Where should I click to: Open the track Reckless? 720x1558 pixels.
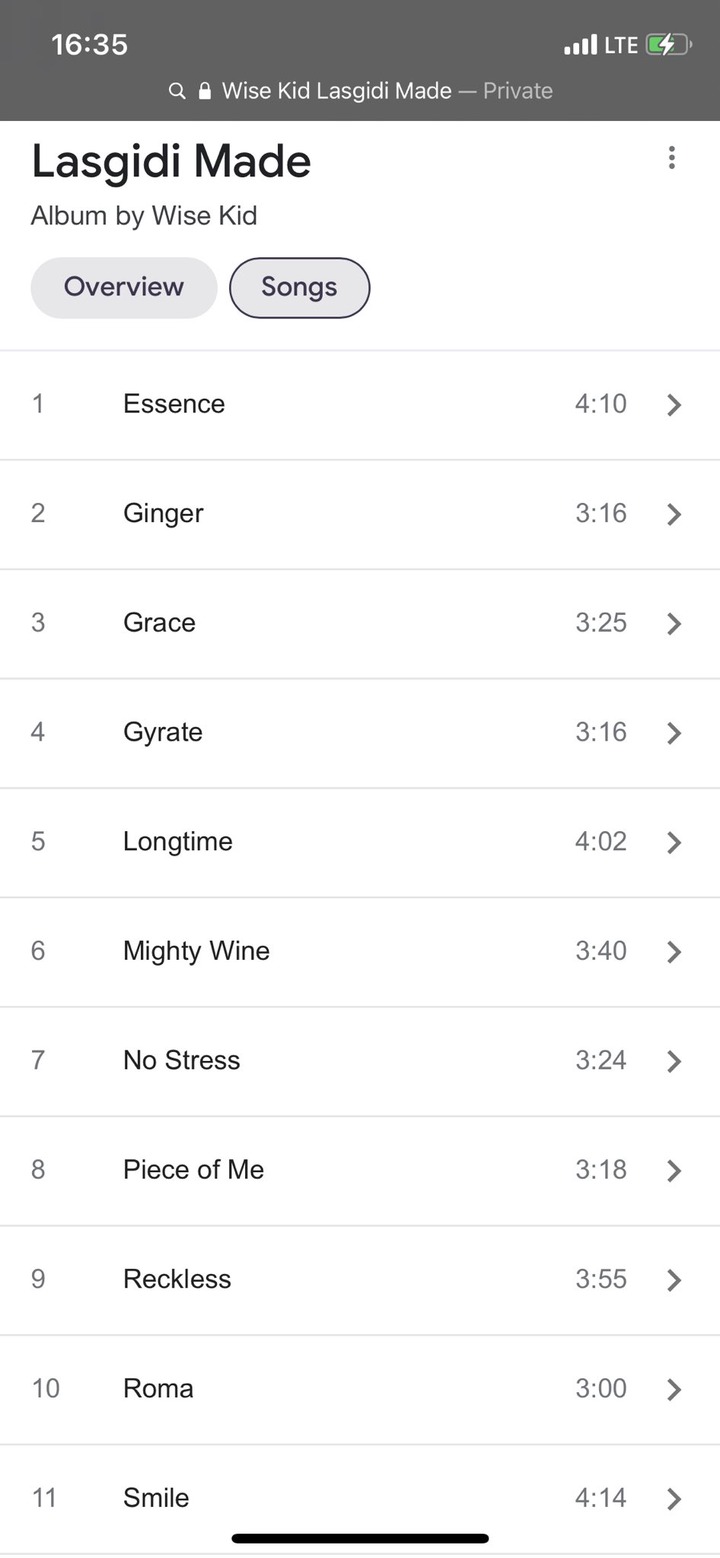(360, 1280)
